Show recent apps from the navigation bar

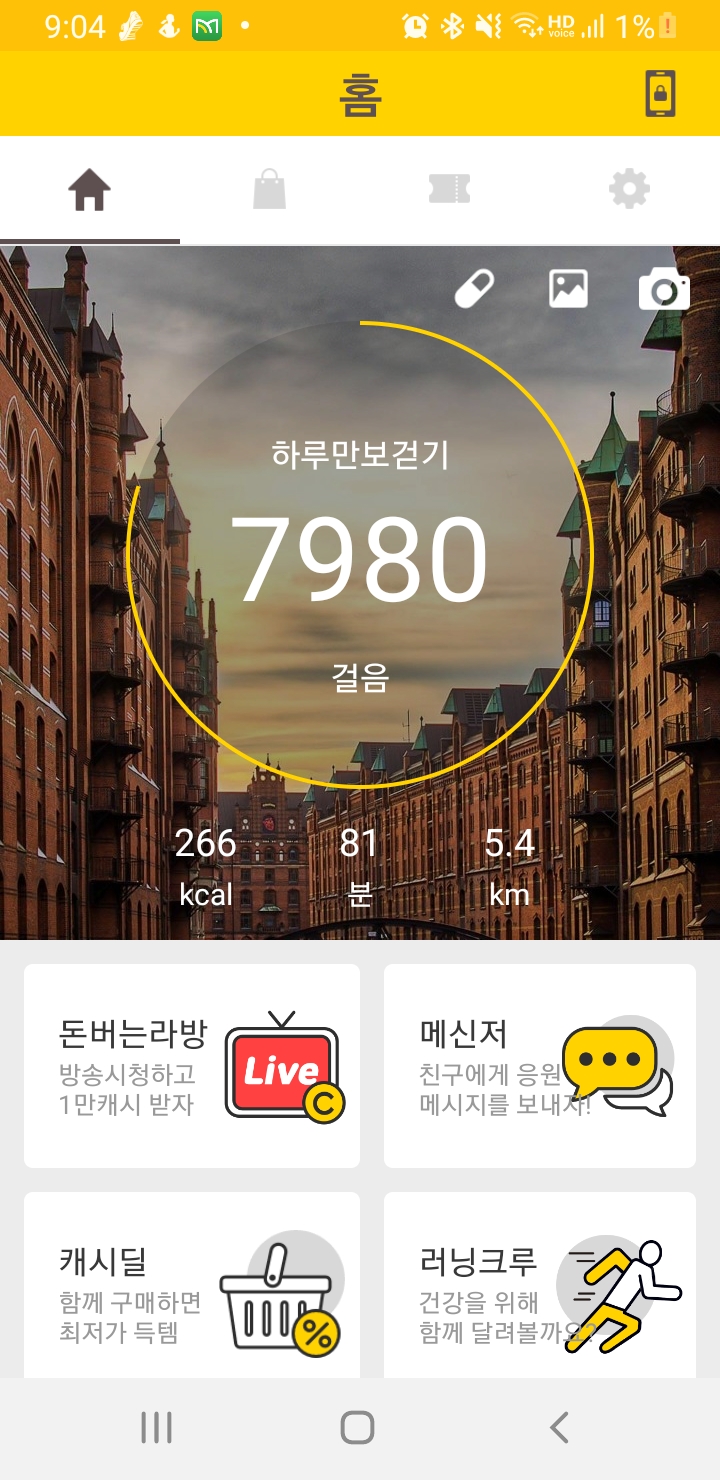(157, 1427)
